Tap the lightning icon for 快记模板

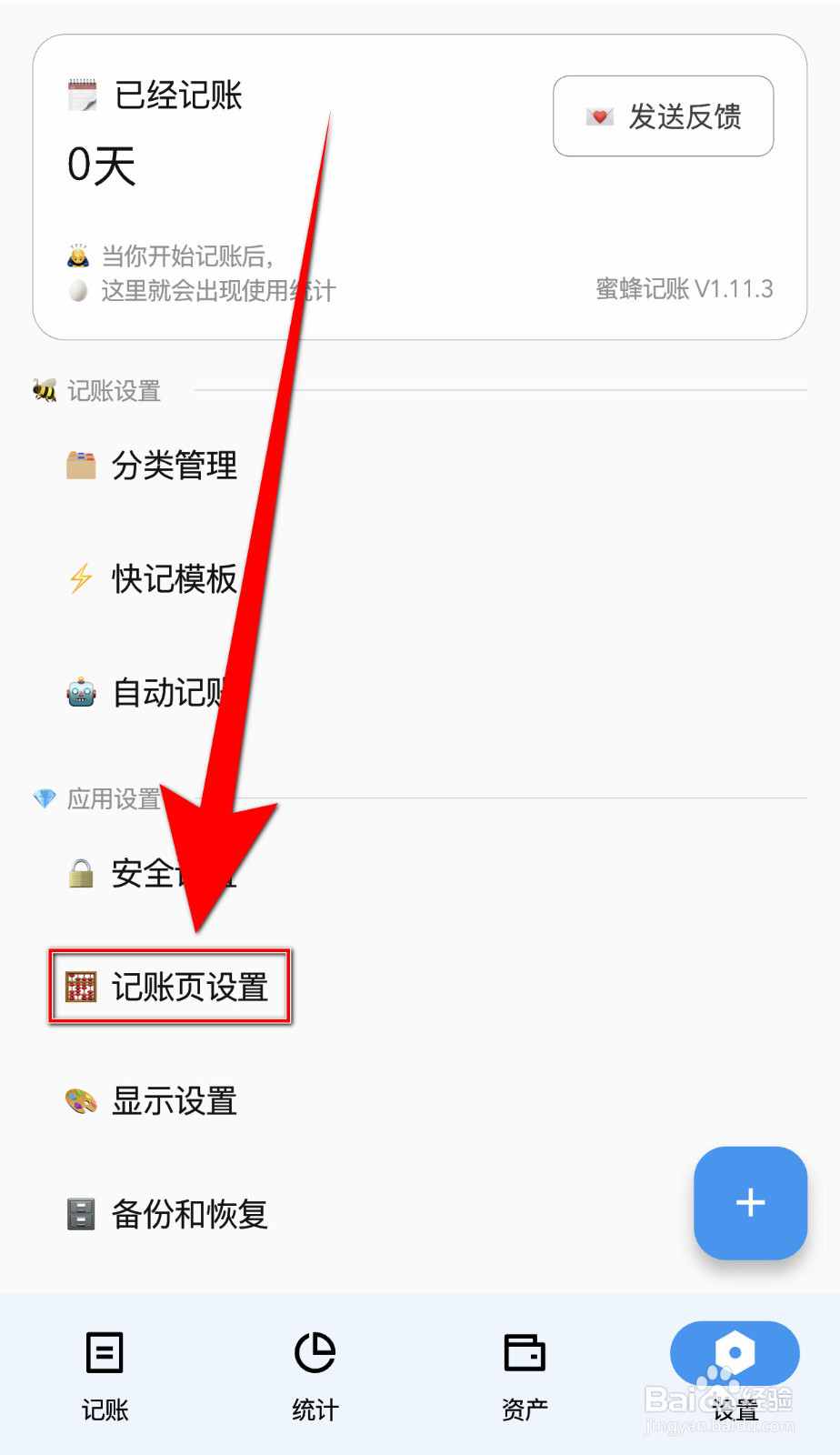click(82, 579)
